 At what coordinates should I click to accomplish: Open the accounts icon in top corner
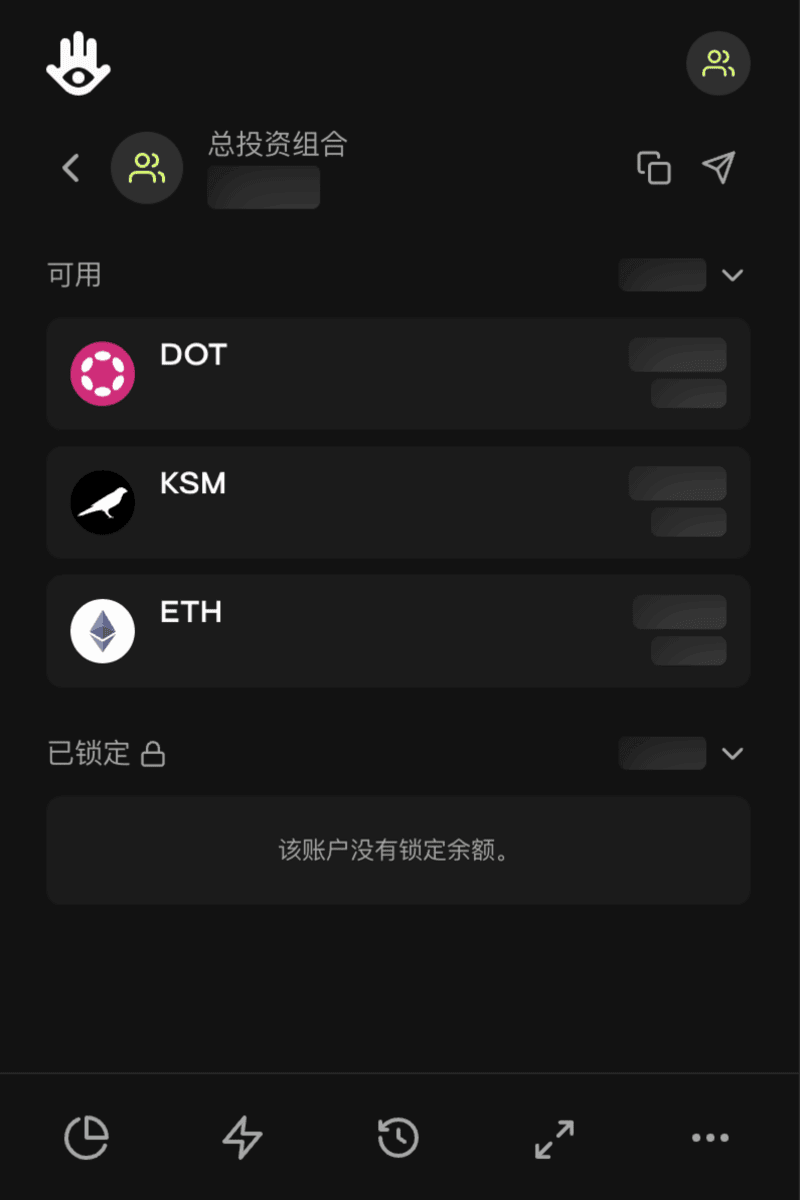718,64
